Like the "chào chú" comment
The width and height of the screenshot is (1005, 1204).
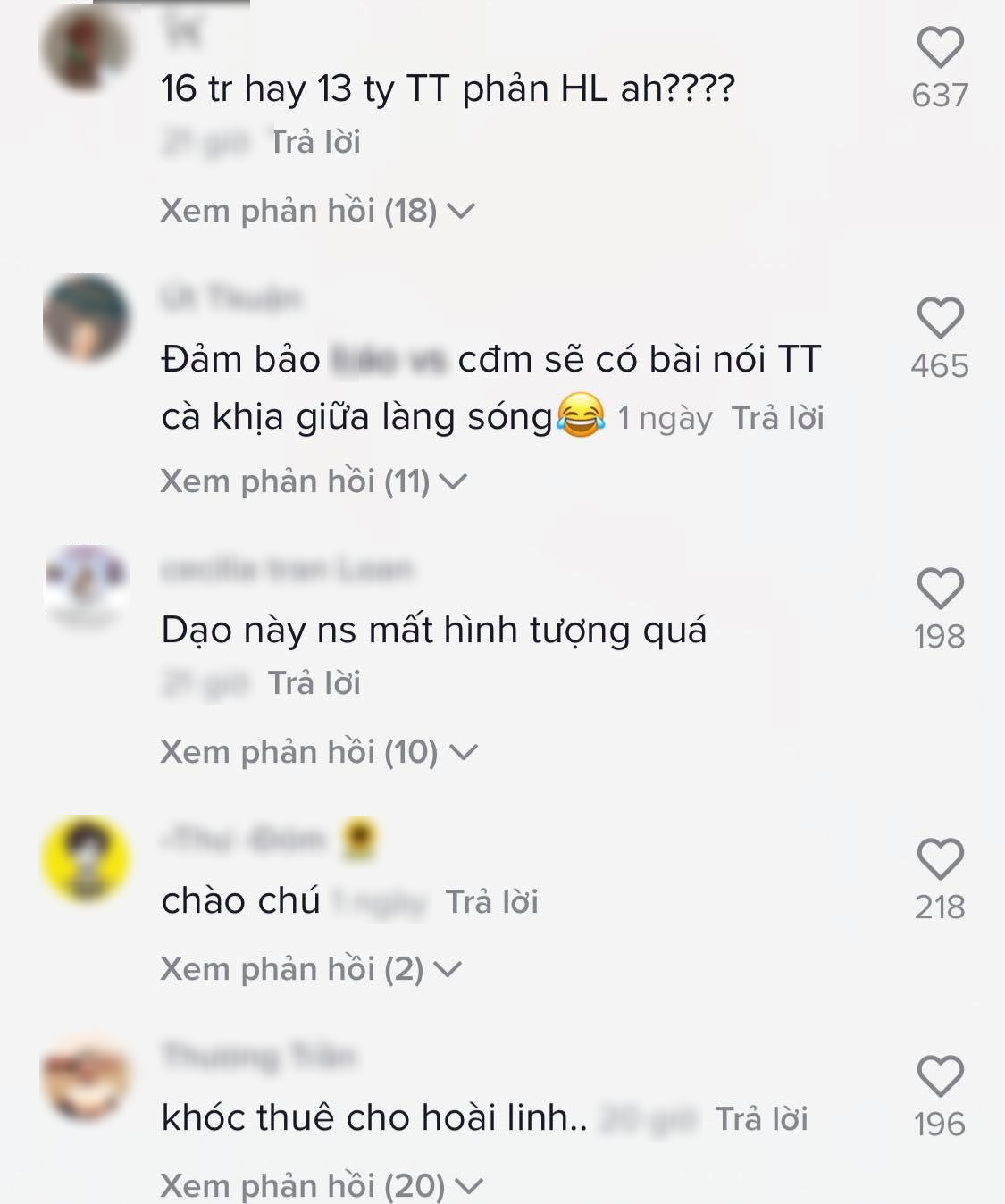[940, 861]
